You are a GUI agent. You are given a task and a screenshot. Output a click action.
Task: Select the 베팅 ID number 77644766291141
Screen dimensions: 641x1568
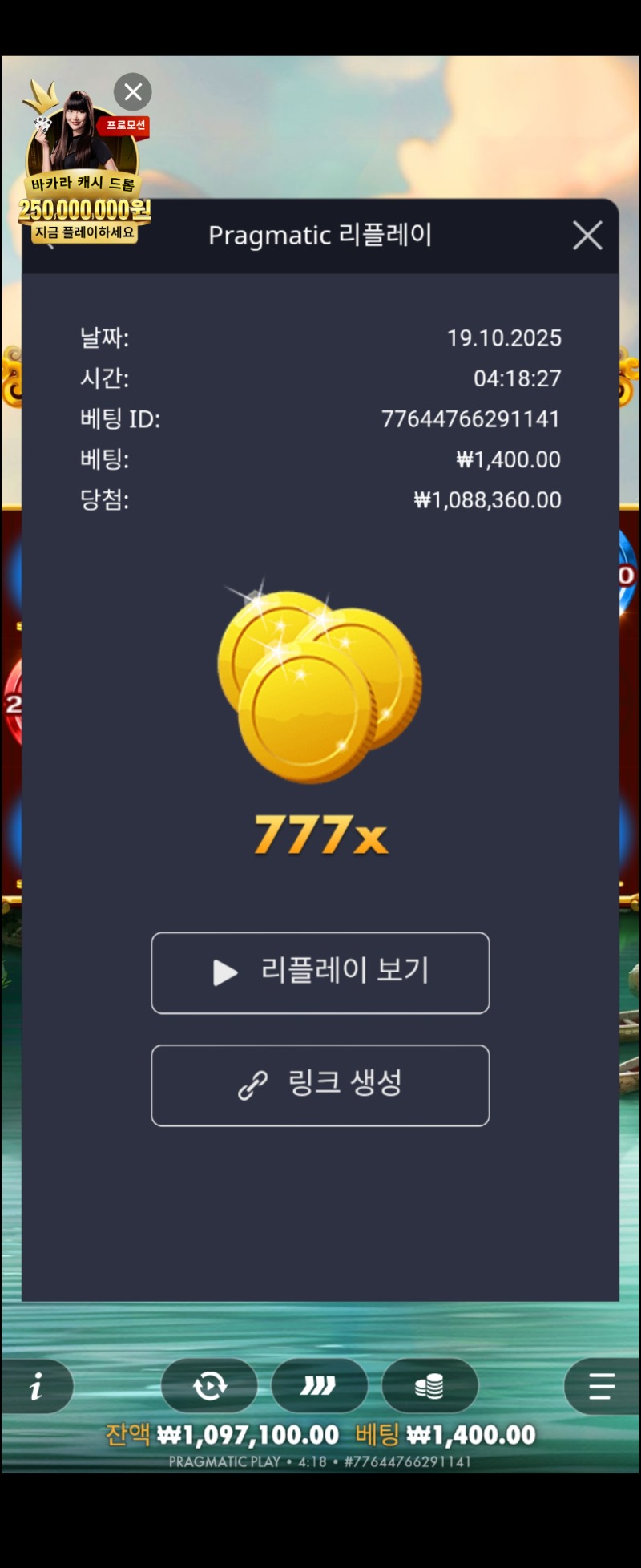(471, 419)
